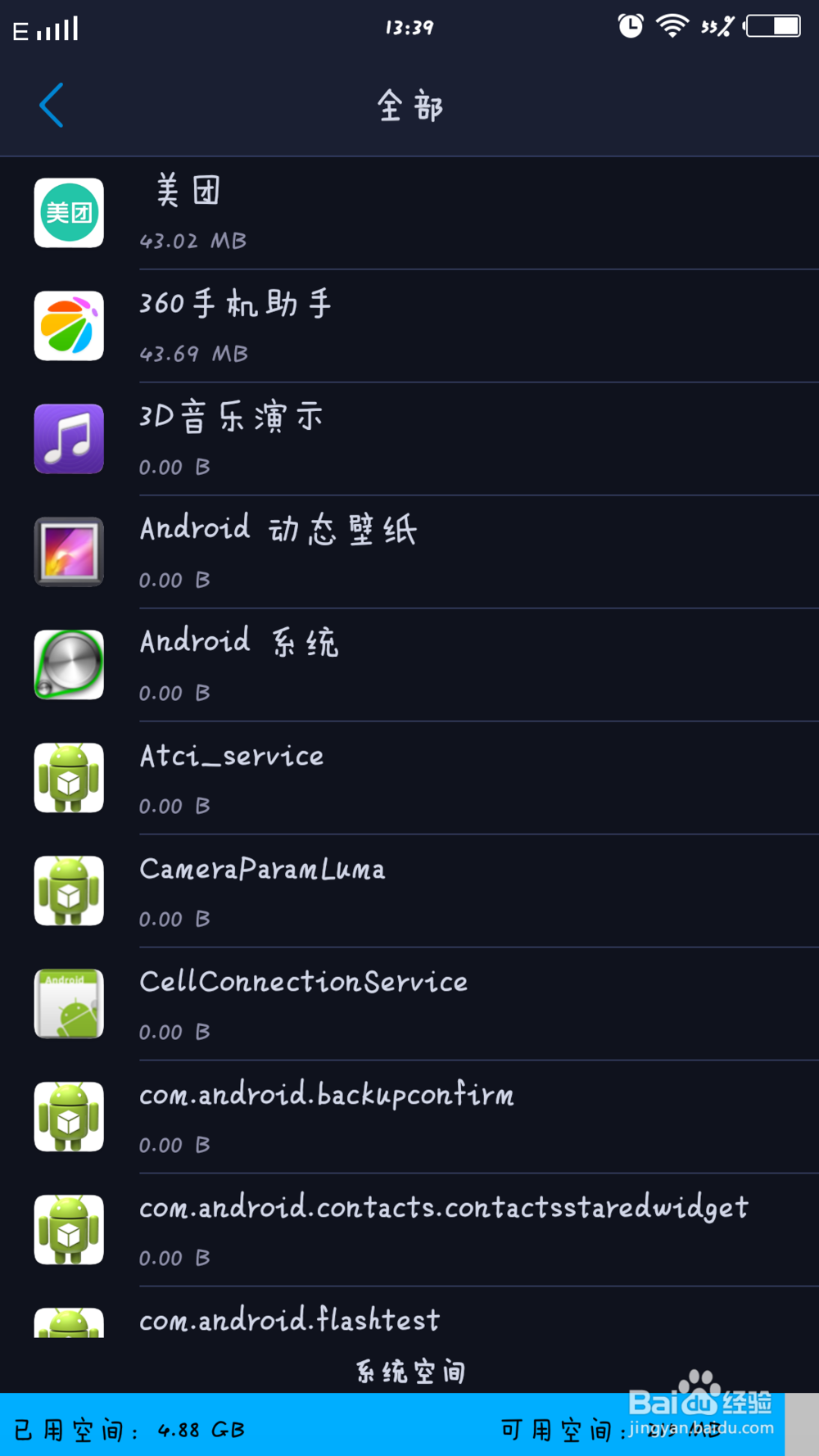This screenshot has height=1456, width=819.
Task: Select CameraParamLuma from the list
Action: click(409, 891)
